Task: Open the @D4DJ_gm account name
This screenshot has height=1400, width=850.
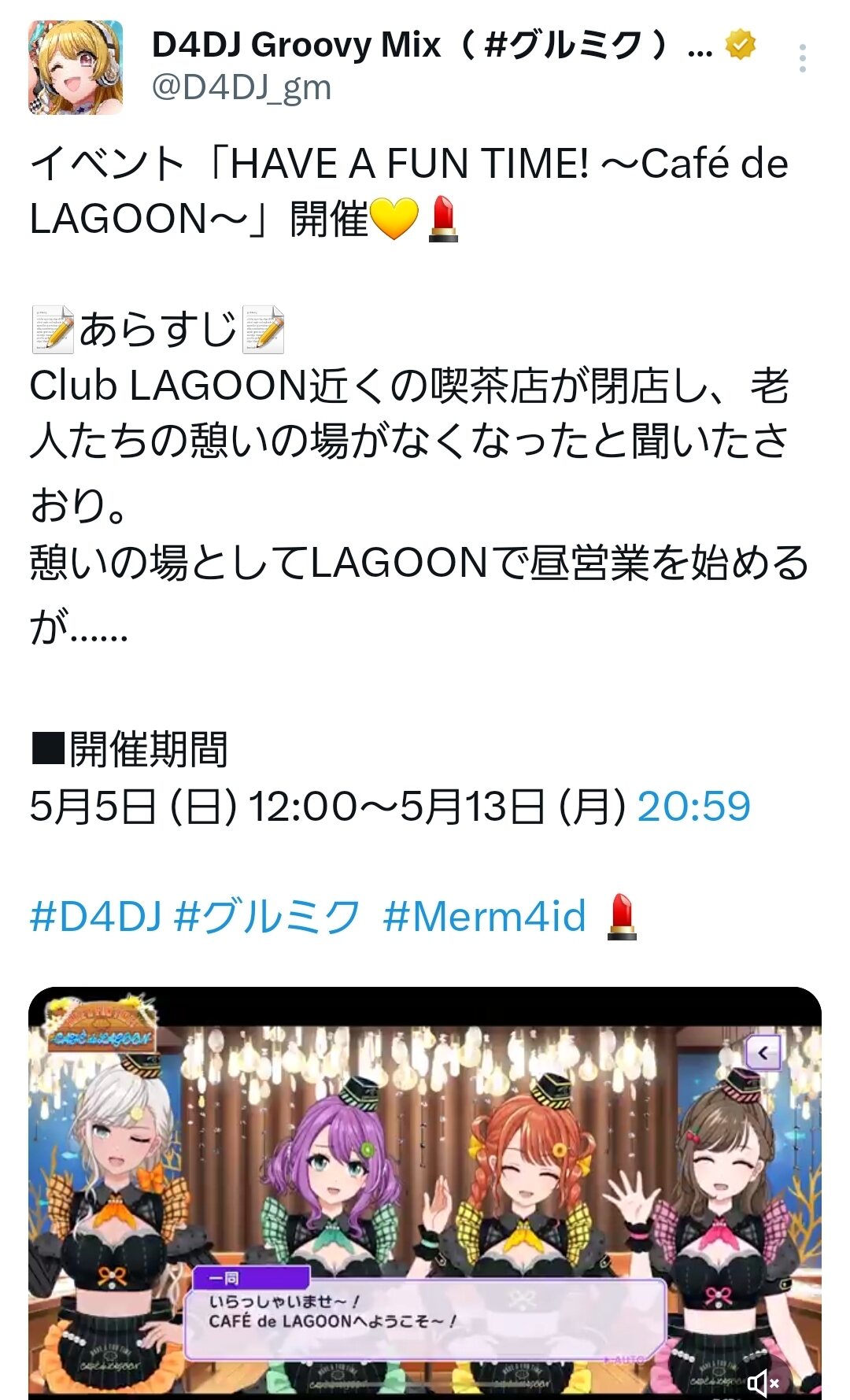Action: tap(241, 87)
